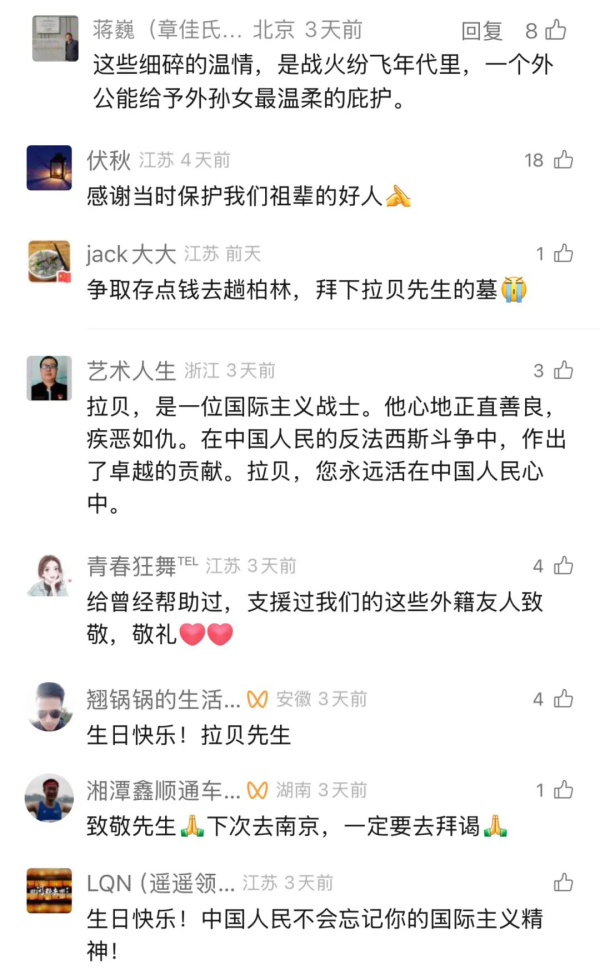Like 伏秋's comment

(563, 160)
